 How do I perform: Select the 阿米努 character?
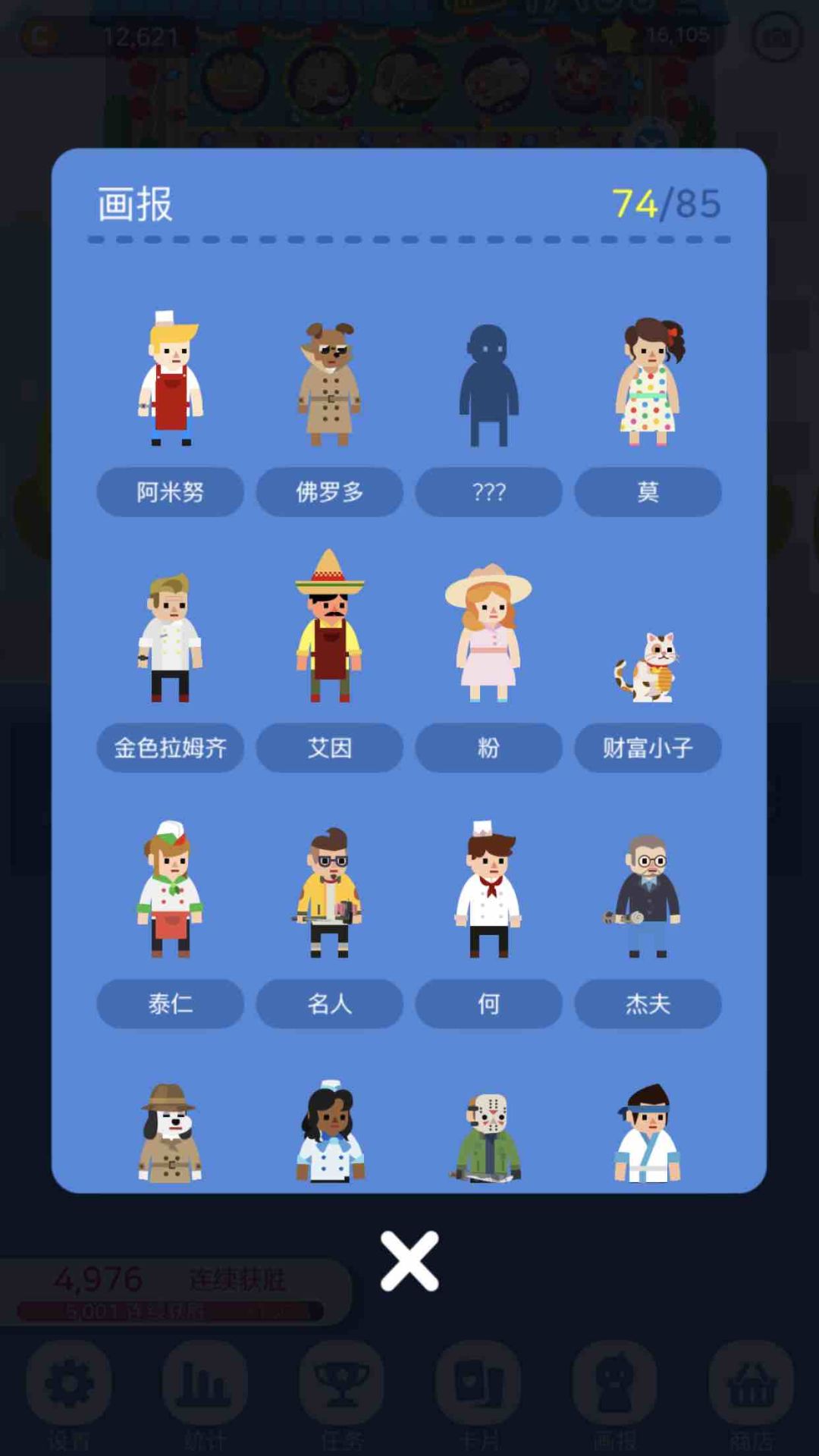[x=171, y=379]
